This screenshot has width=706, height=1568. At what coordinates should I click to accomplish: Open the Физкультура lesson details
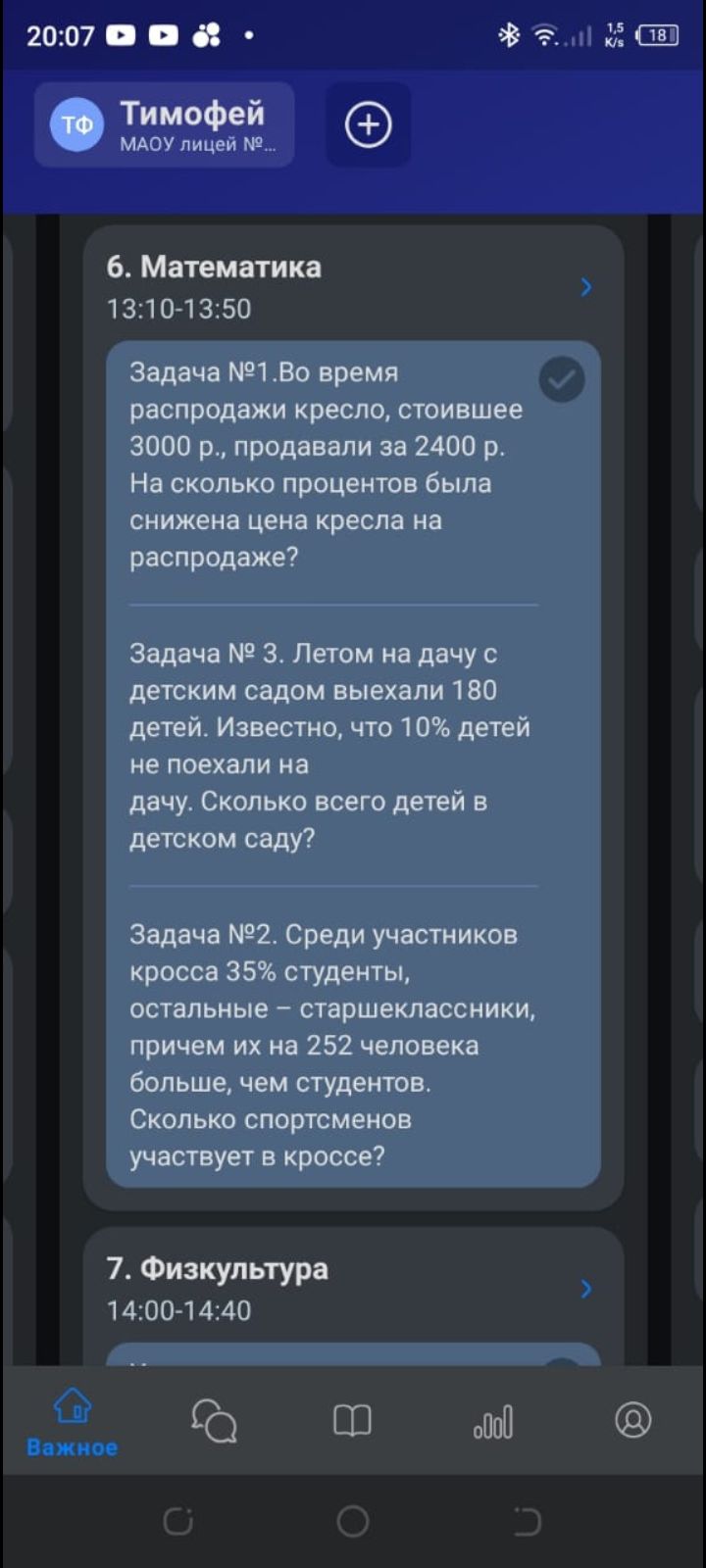pyautogui.click(x=585, y=1289)
